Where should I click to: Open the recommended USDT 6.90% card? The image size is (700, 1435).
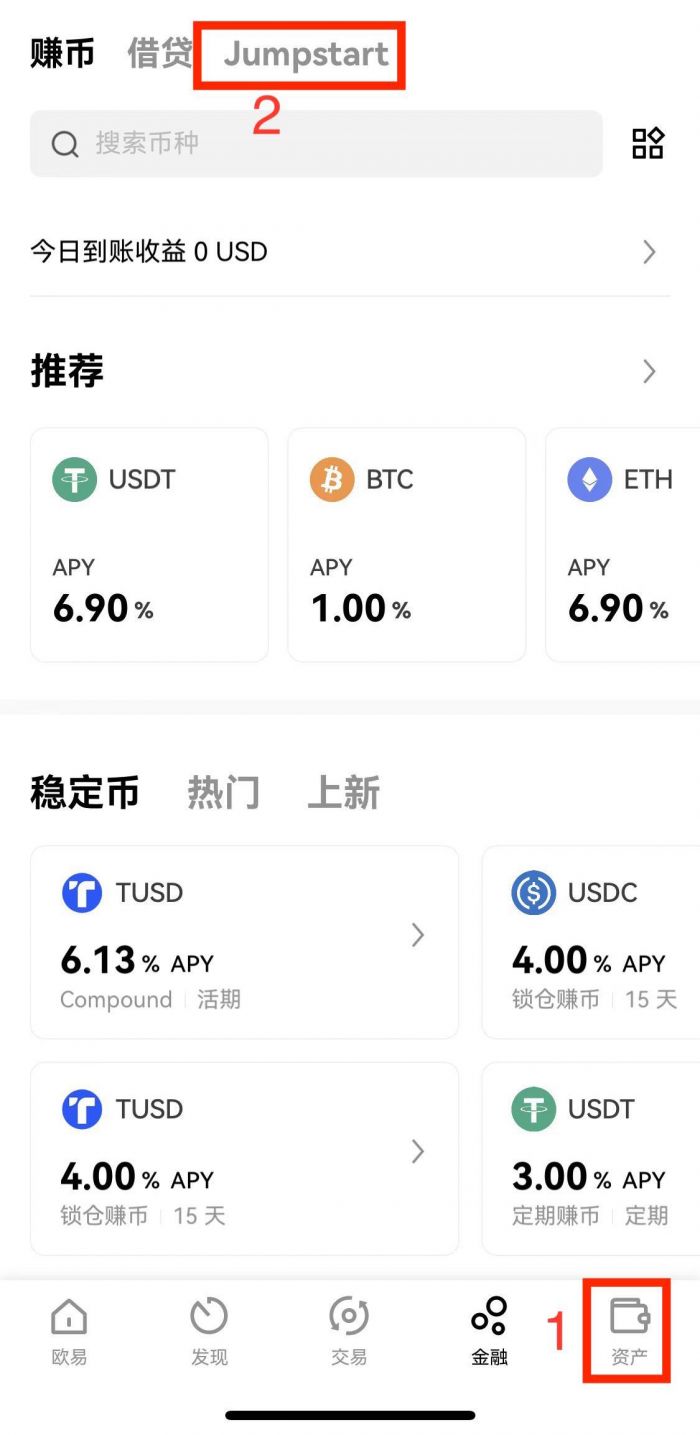pyautogui.click(x=149, y=545)
